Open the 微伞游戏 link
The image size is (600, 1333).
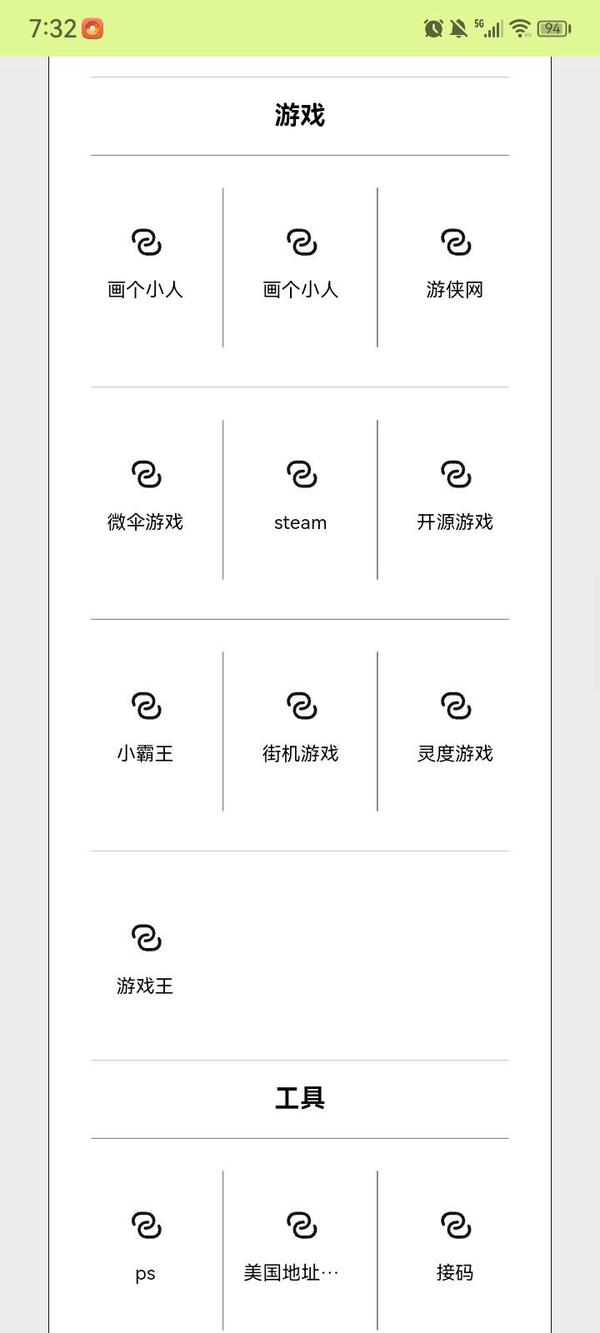[146, 497]
